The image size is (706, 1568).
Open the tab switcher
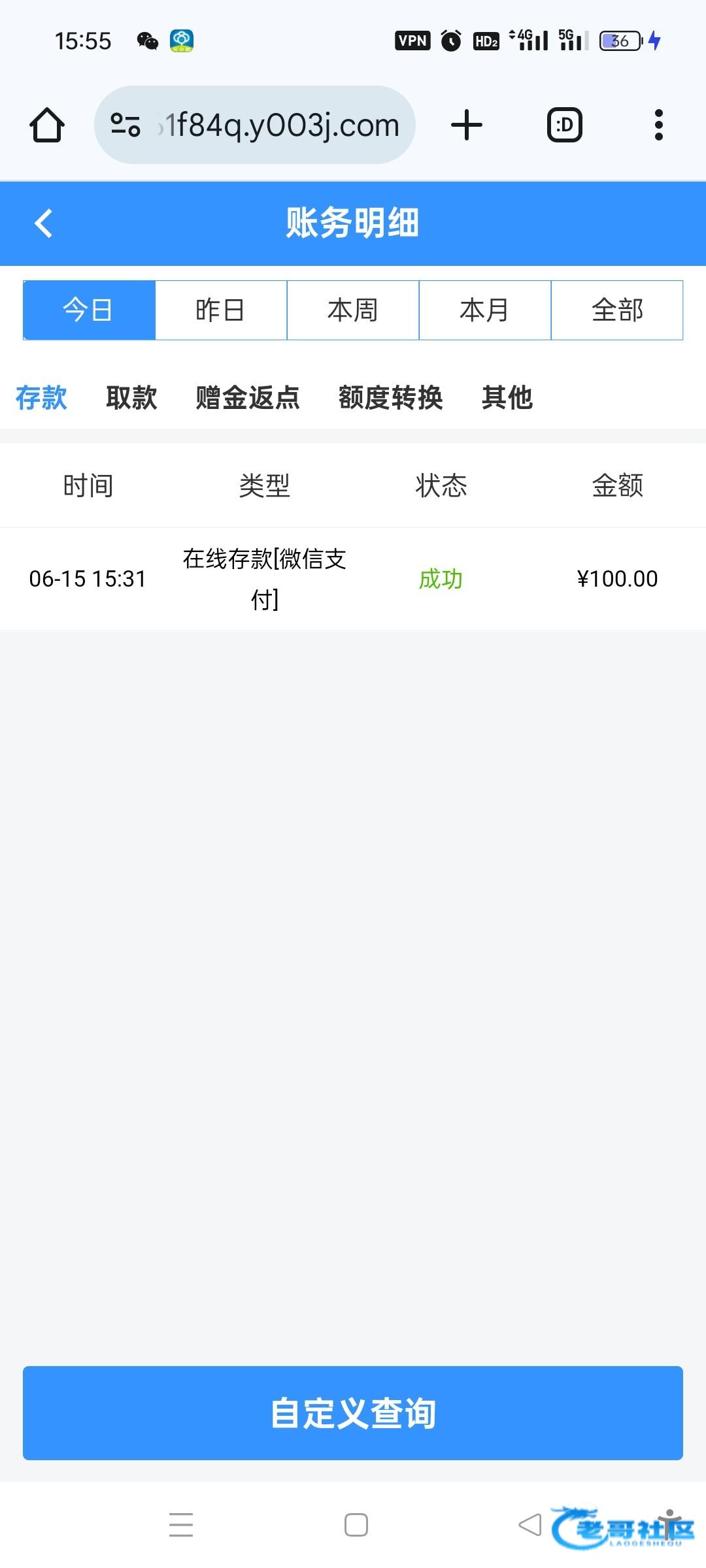pyautogui.click(x=564, y=125)
